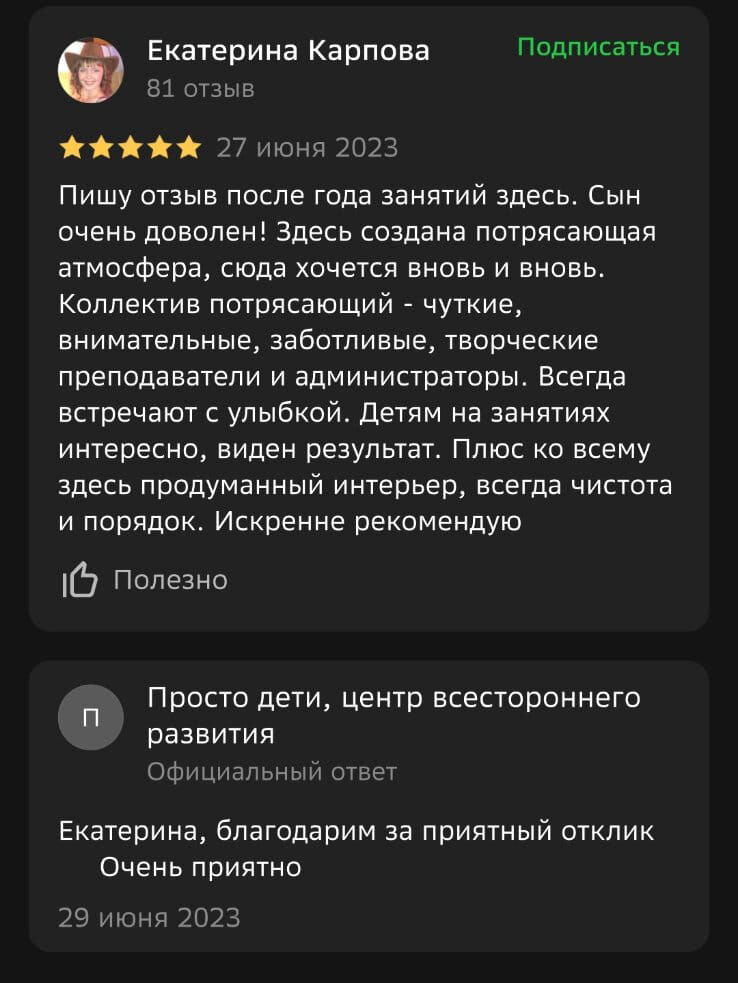This screenshot has height=983, width=738.
Task: Open Екатерина Карпова's profile avatar
Action: click(x=91, y=70)
